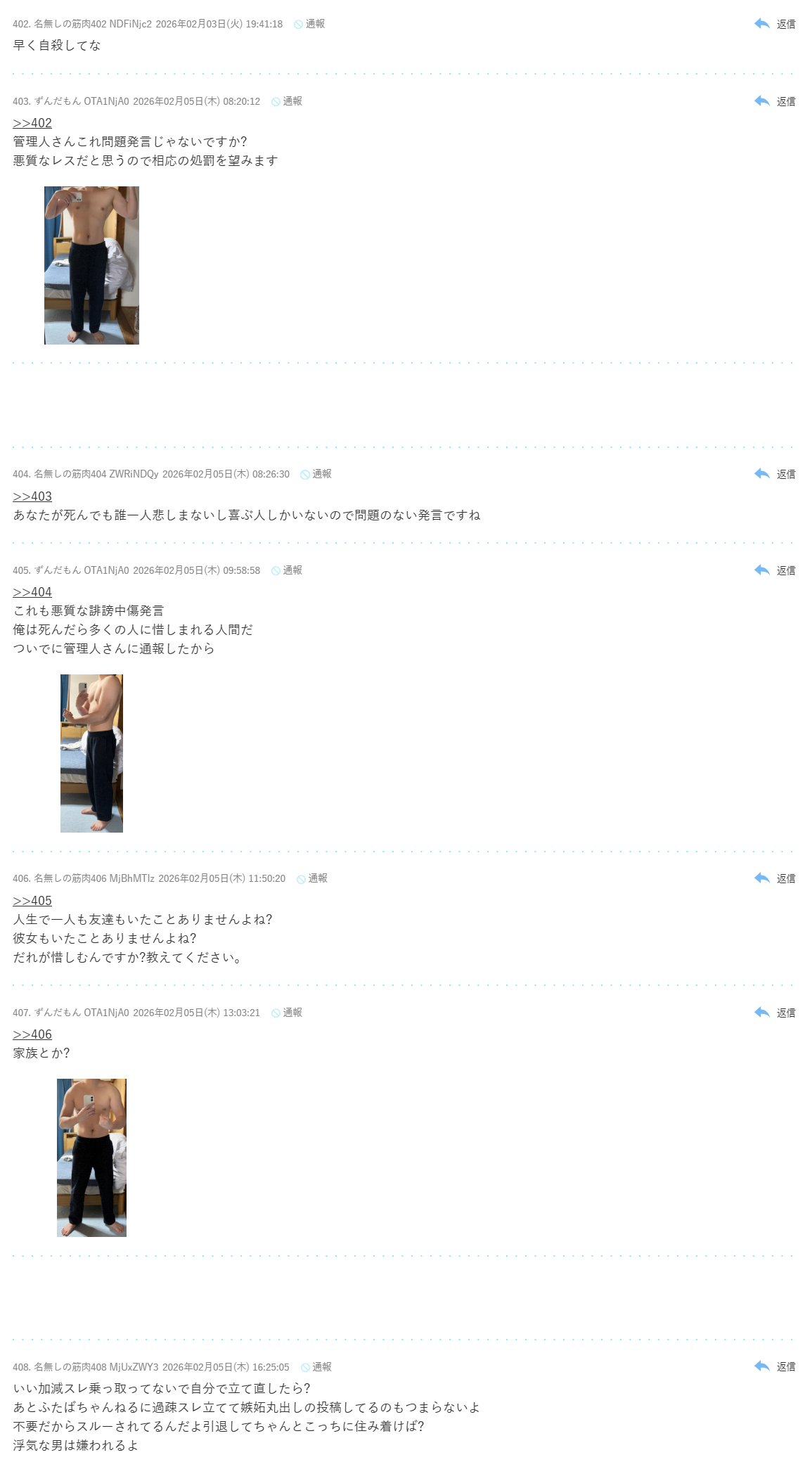Image resolution: width=812 pixels, height=1462 pixels.
Task: Select 返信 on post 407
Action: [775, 1013]
